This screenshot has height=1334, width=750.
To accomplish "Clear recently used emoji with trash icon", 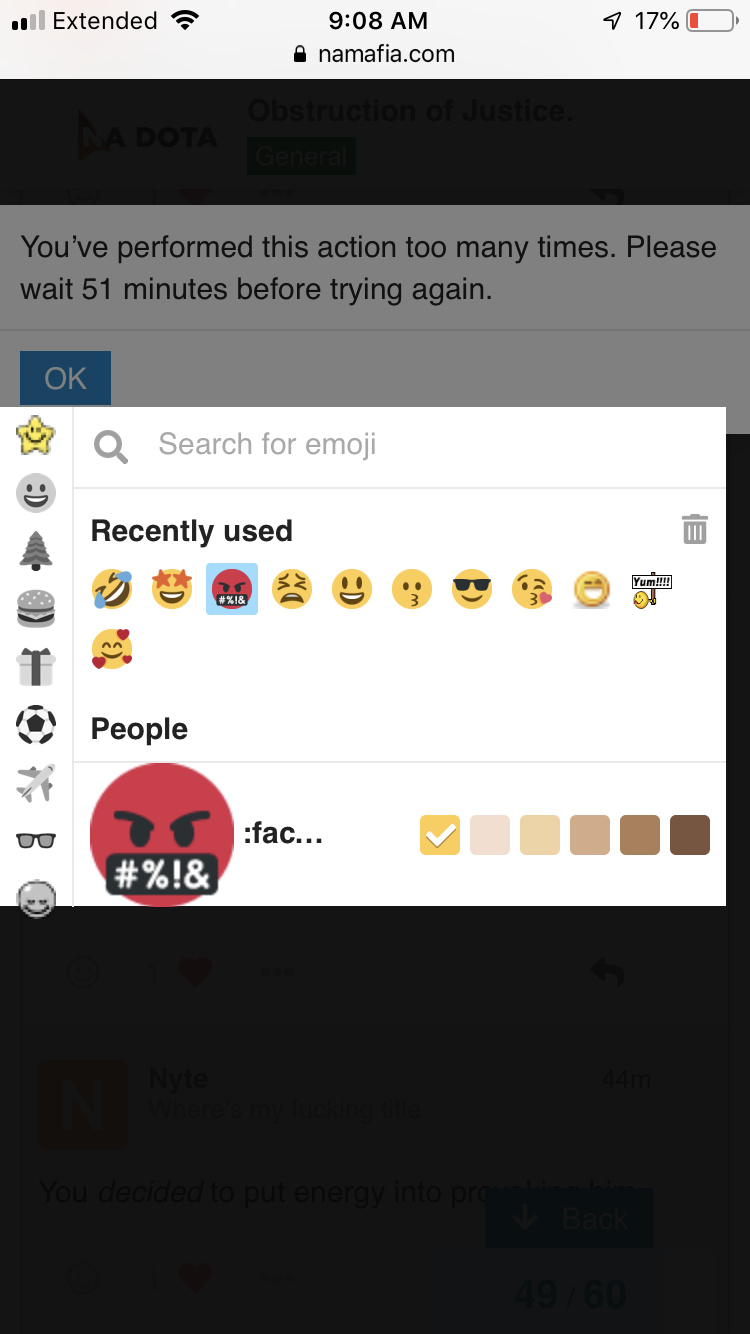I will (695, 529).
